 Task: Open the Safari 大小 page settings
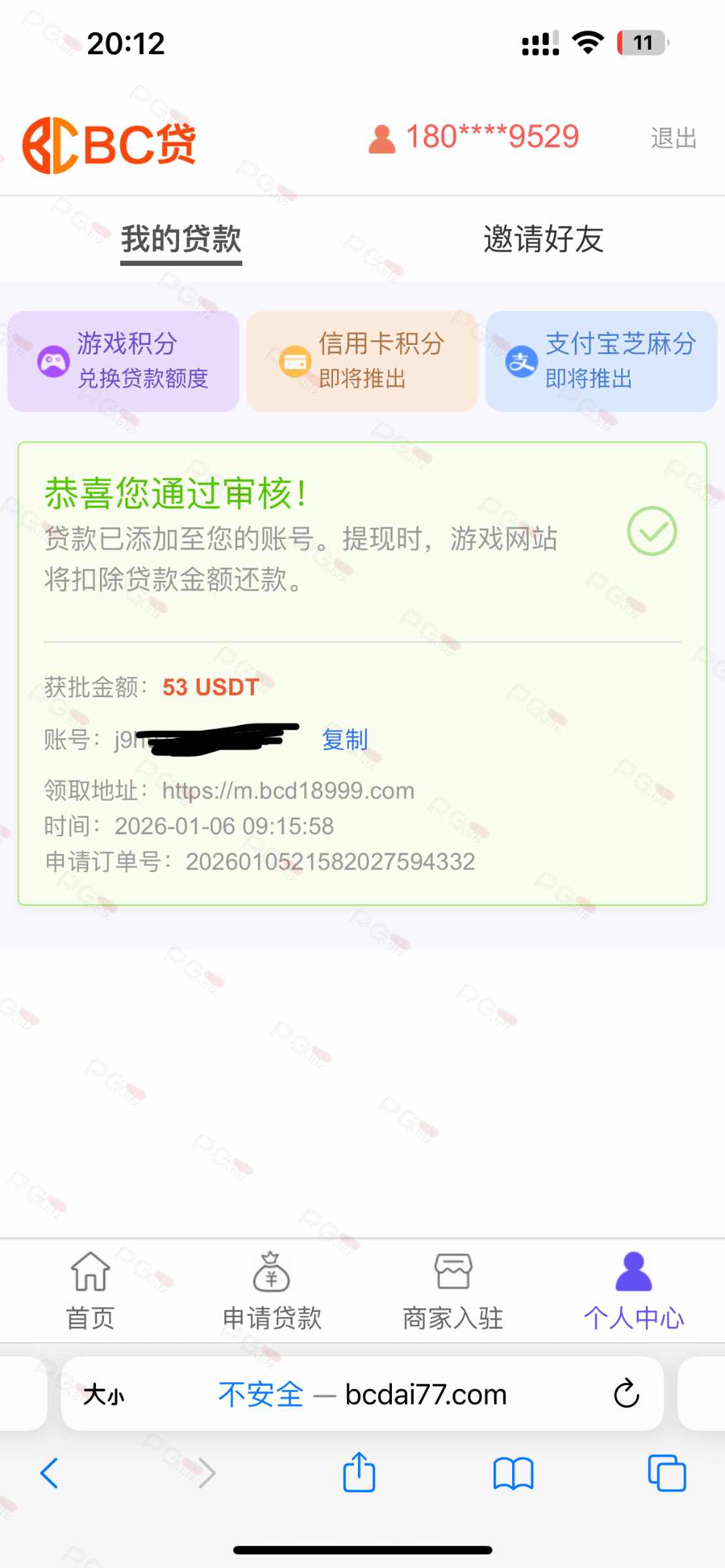tap(103, 1395)
